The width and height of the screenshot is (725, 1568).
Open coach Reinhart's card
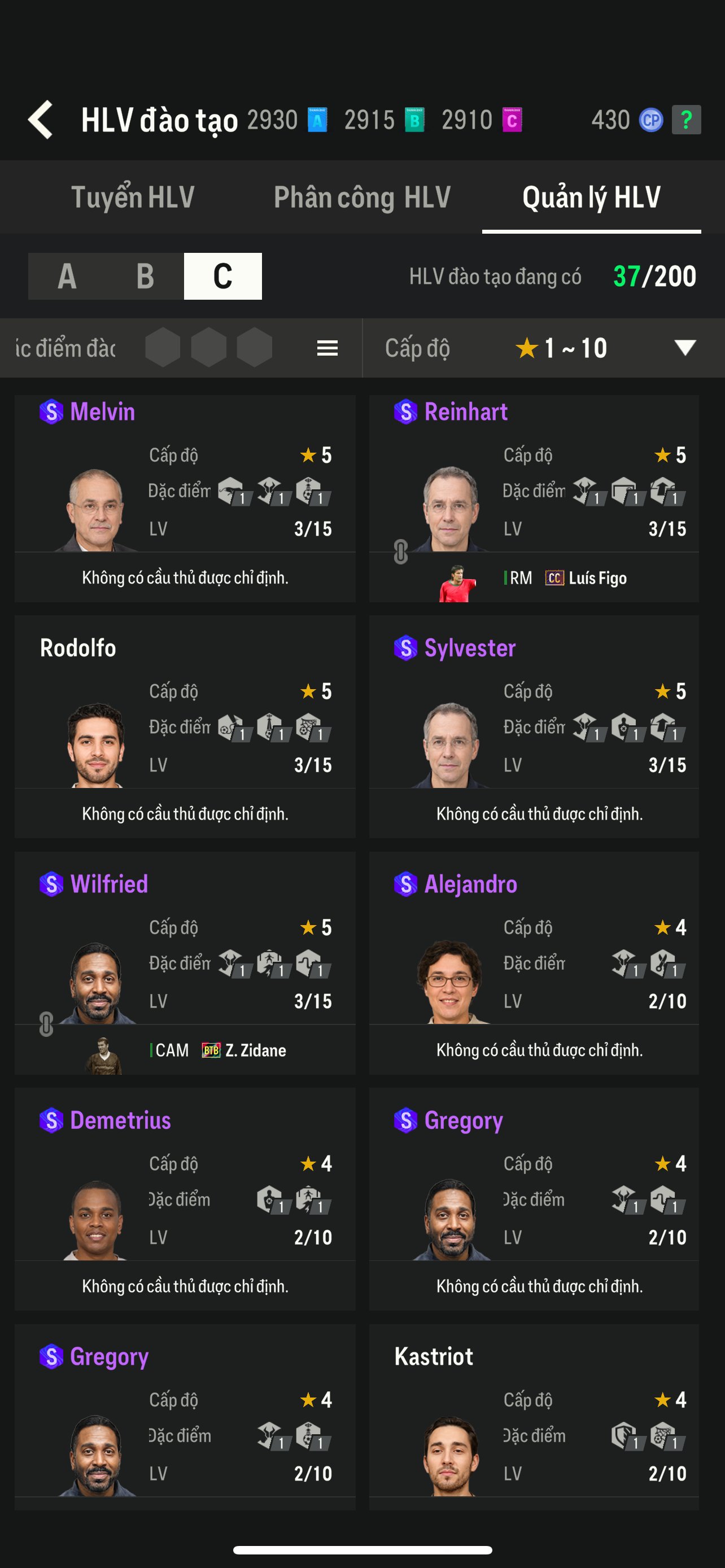(533, 481)
